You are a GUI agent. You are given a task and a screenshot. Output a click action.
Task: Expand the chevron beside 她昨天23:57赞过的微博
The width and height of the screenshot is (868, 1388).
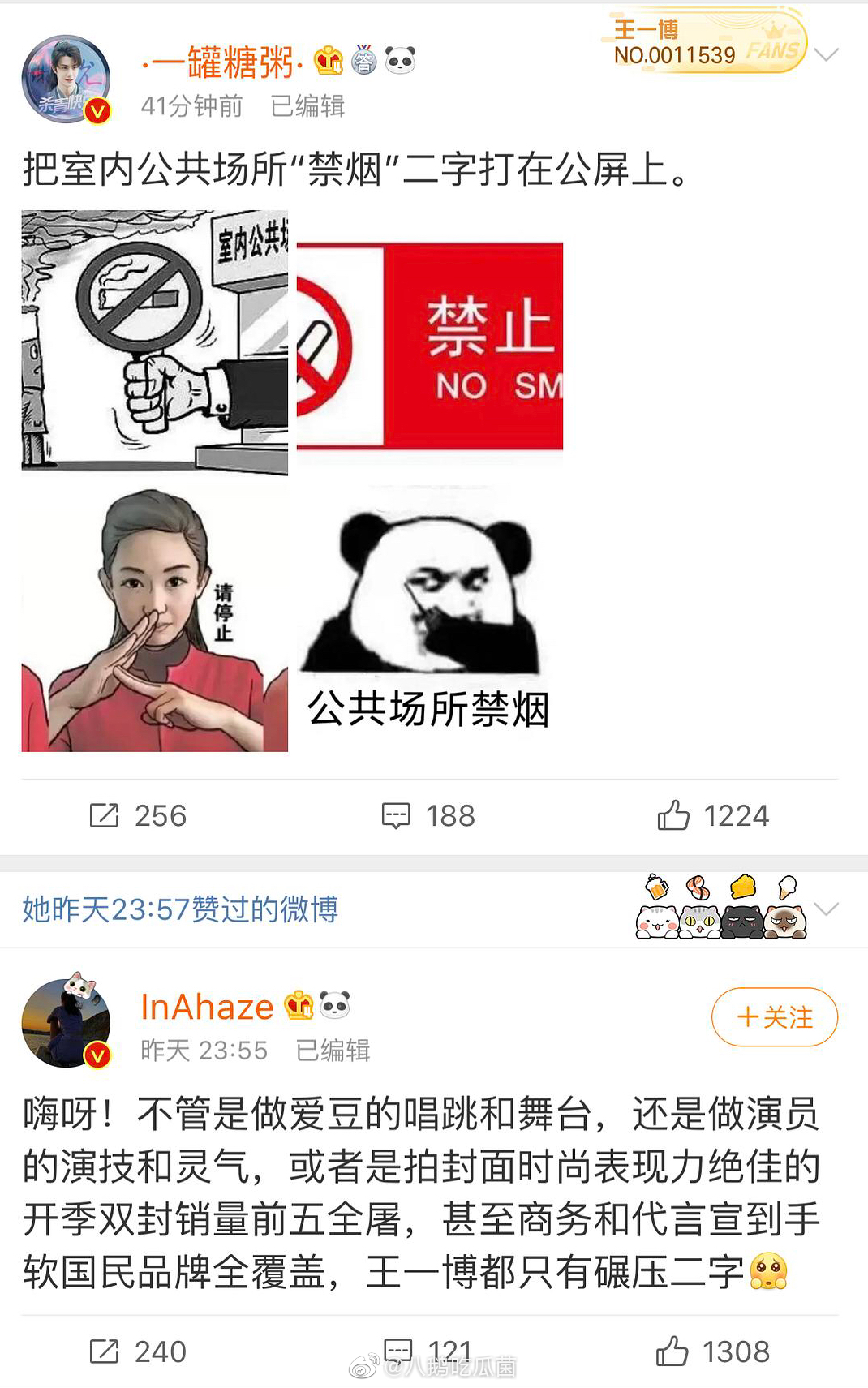[826, 909]
